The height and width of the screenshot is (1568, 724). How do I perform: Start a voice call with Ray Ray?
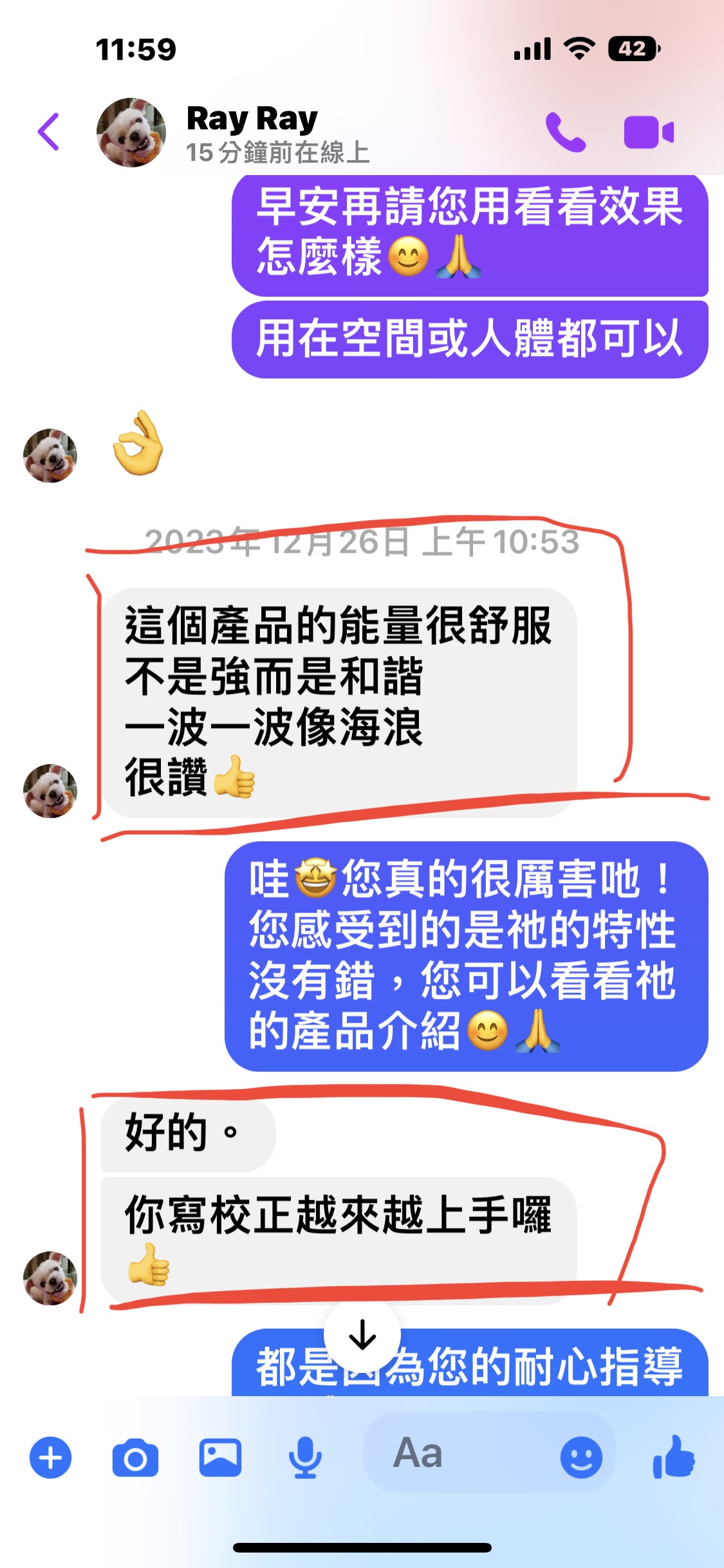[565, 132]
